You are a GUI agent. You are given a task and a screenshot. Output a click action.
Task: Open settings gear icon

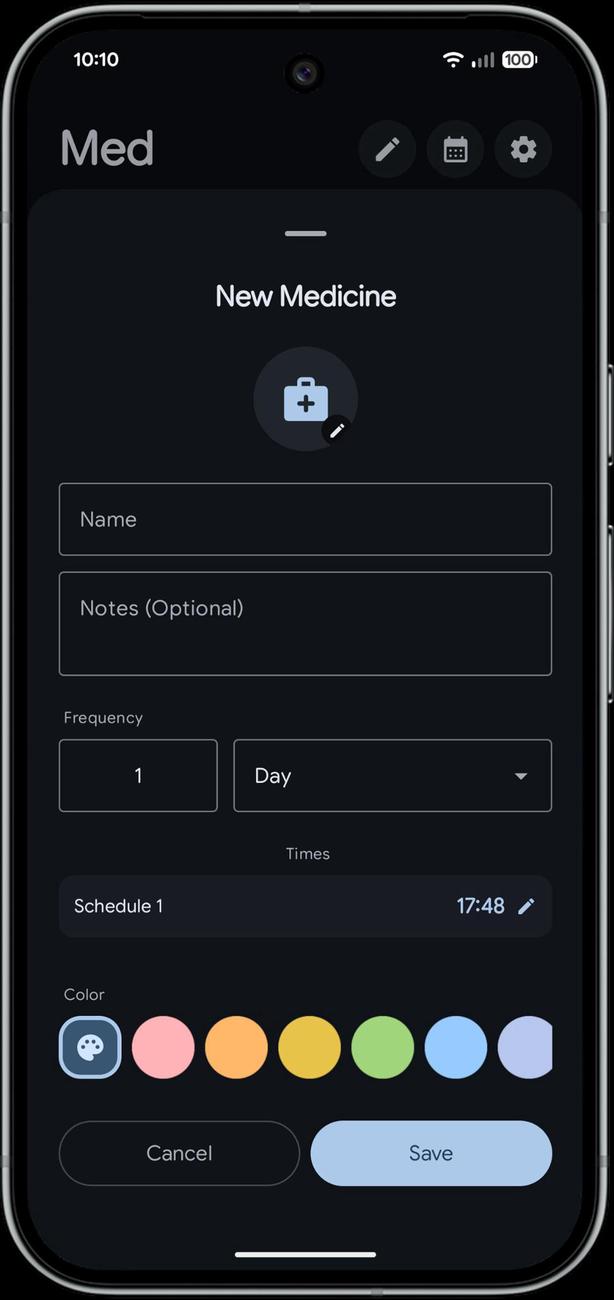(x=523, y=150)
